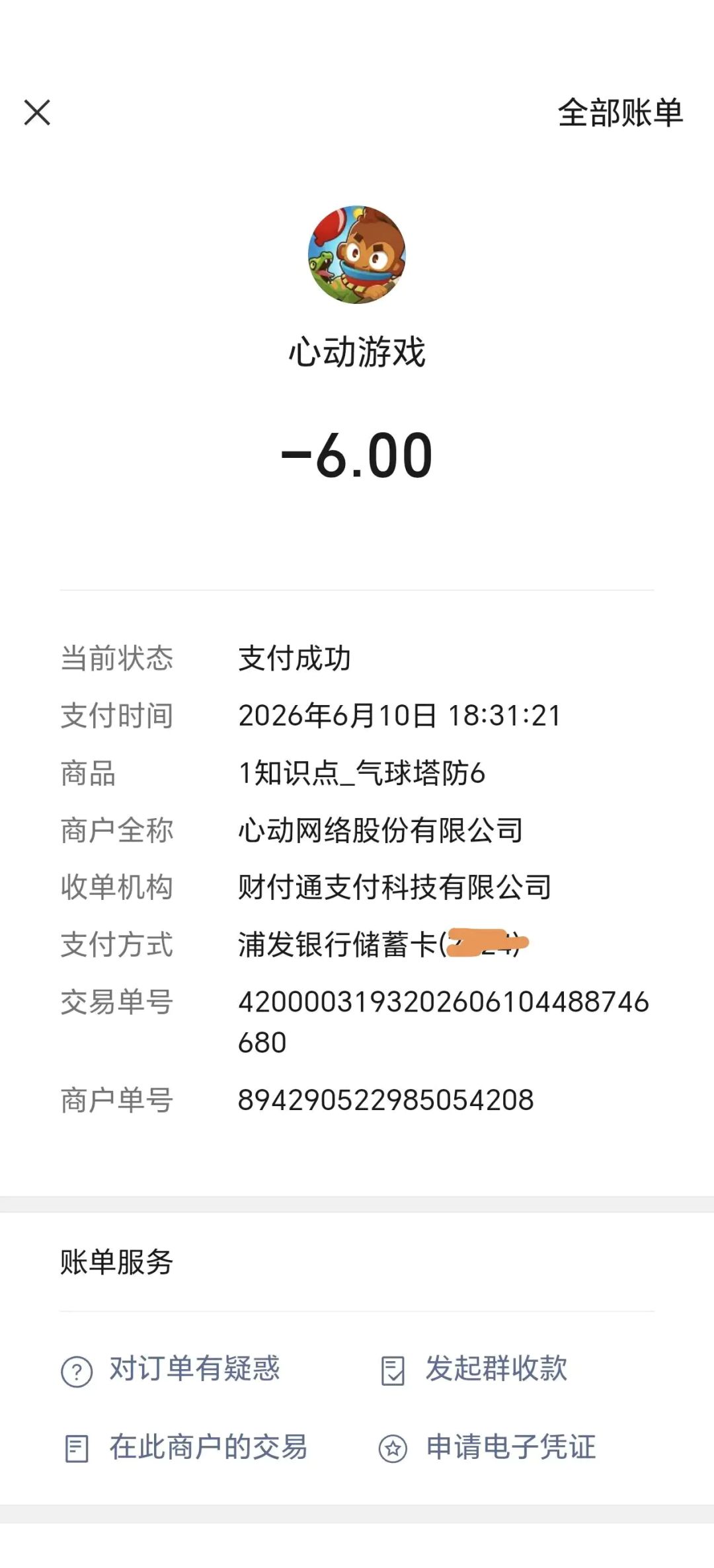Open 全部账单 (all bills)

coord(620,112)
